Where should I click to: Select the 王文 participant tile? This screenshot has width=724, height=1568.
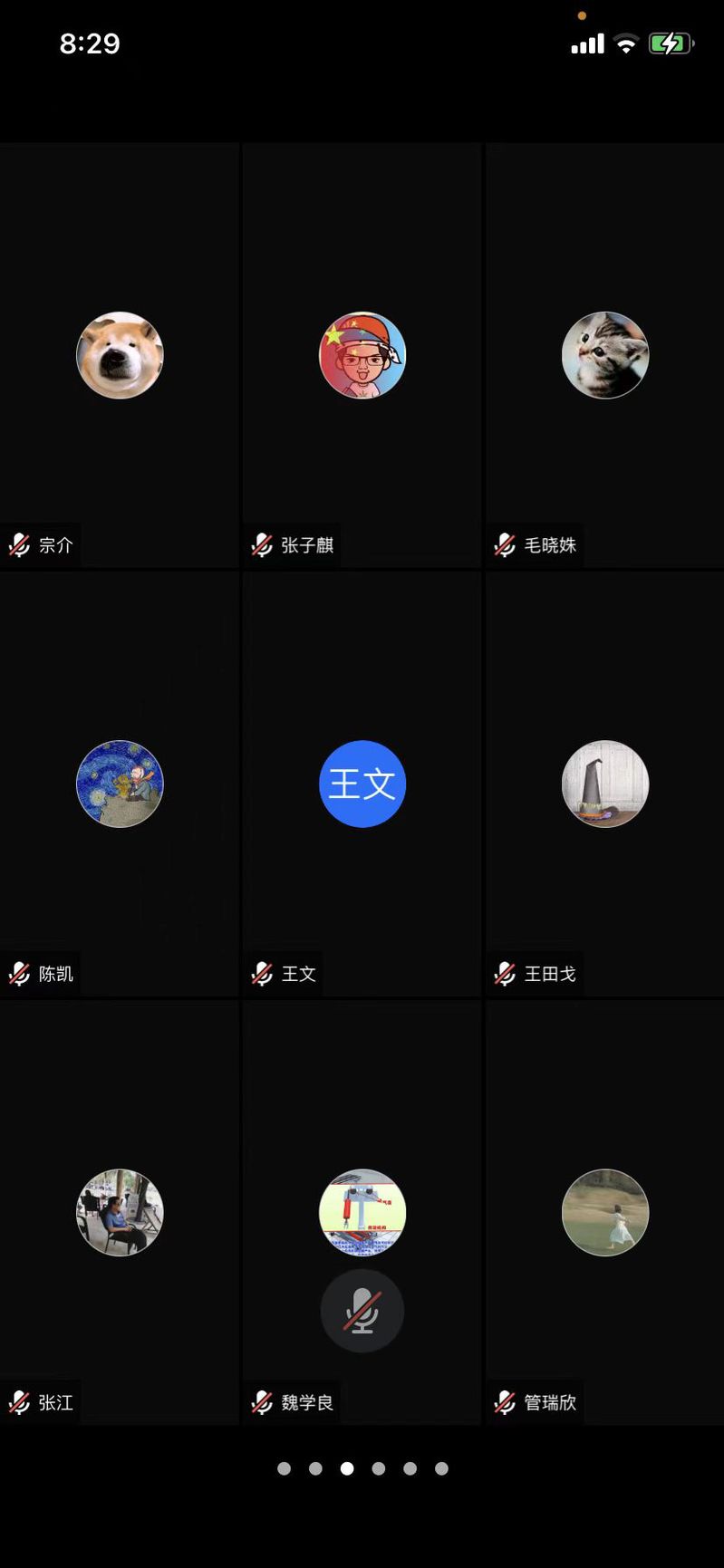[362, 784]
